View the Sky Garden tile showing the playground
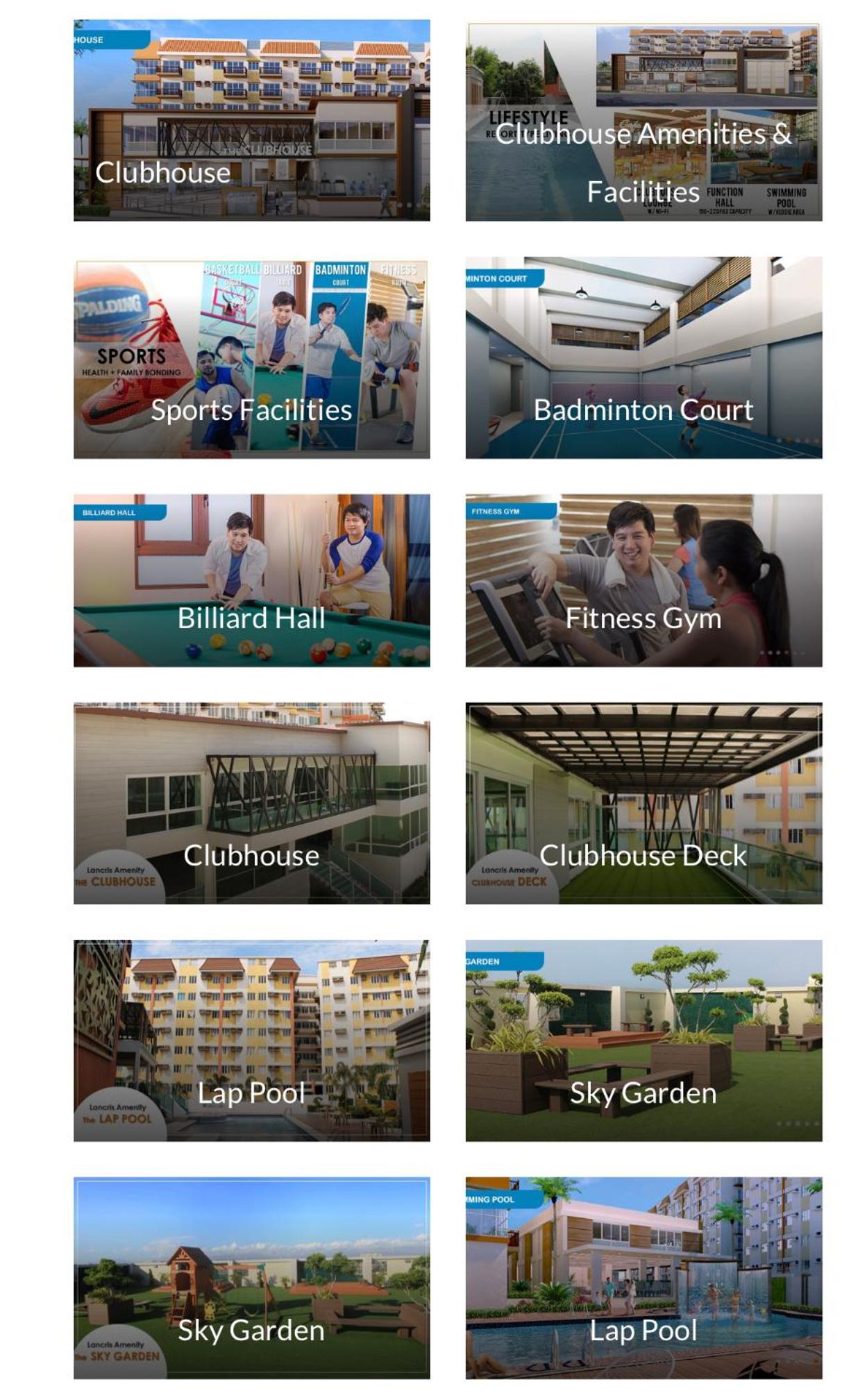Image resolution: width=867 pixels, height=1400 pixels. [x=251, y=1278]
